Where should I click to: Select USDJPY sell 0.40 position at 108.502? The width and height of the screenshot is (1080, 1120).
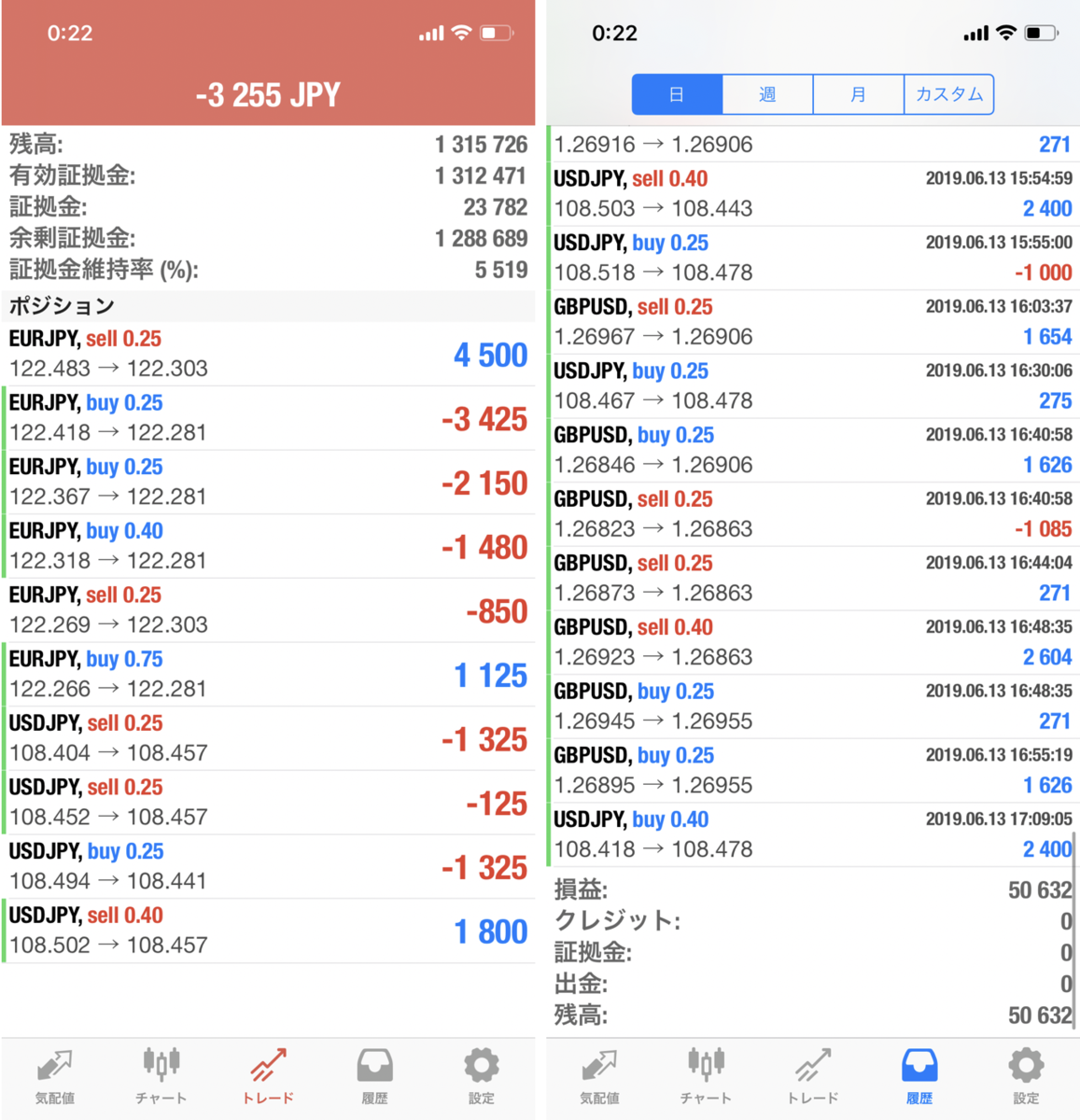click(268, 931)
